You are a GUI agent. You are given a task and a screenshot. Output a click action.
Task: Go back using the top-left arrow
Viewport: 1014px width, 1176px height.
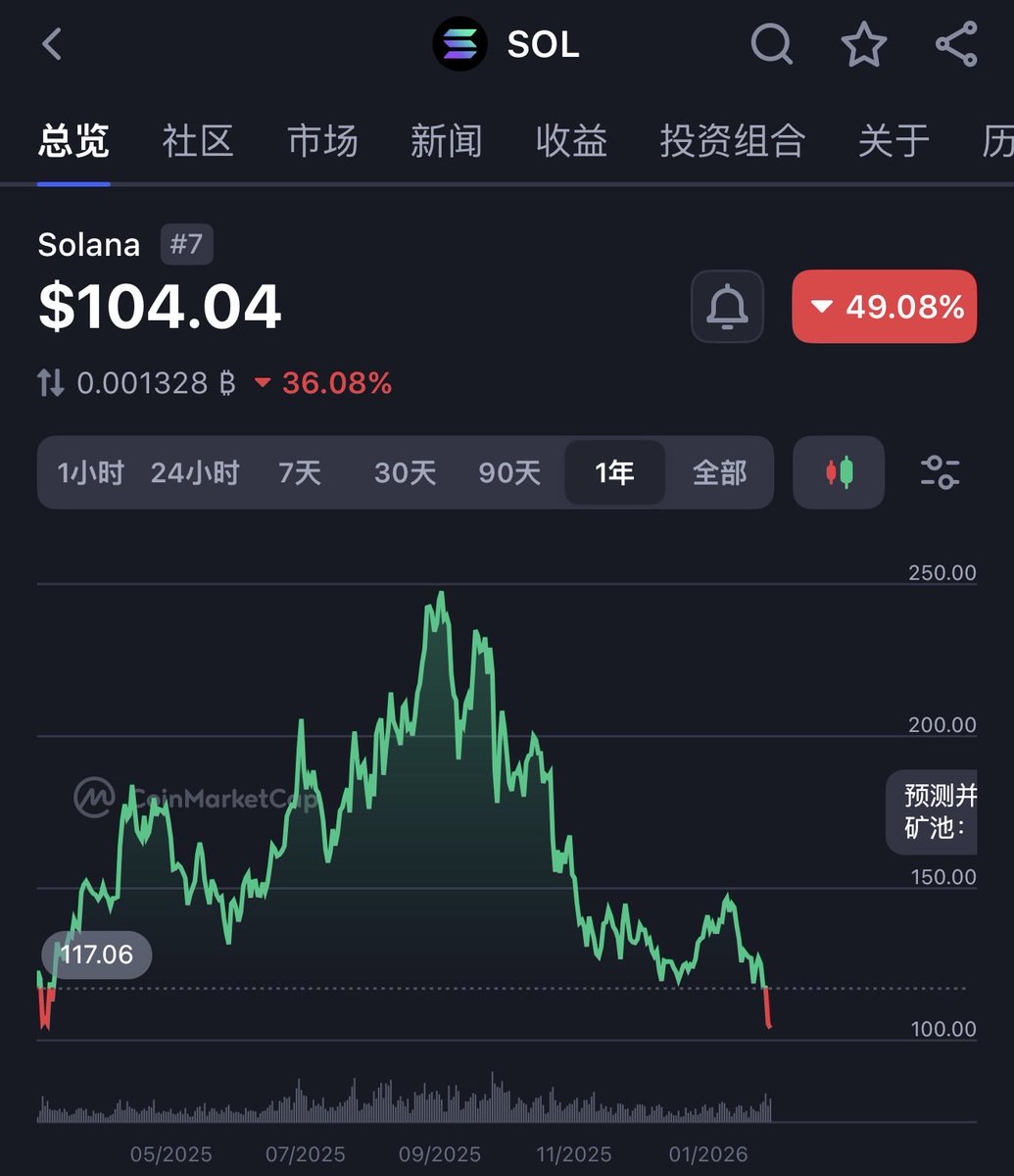pos(52,44)
